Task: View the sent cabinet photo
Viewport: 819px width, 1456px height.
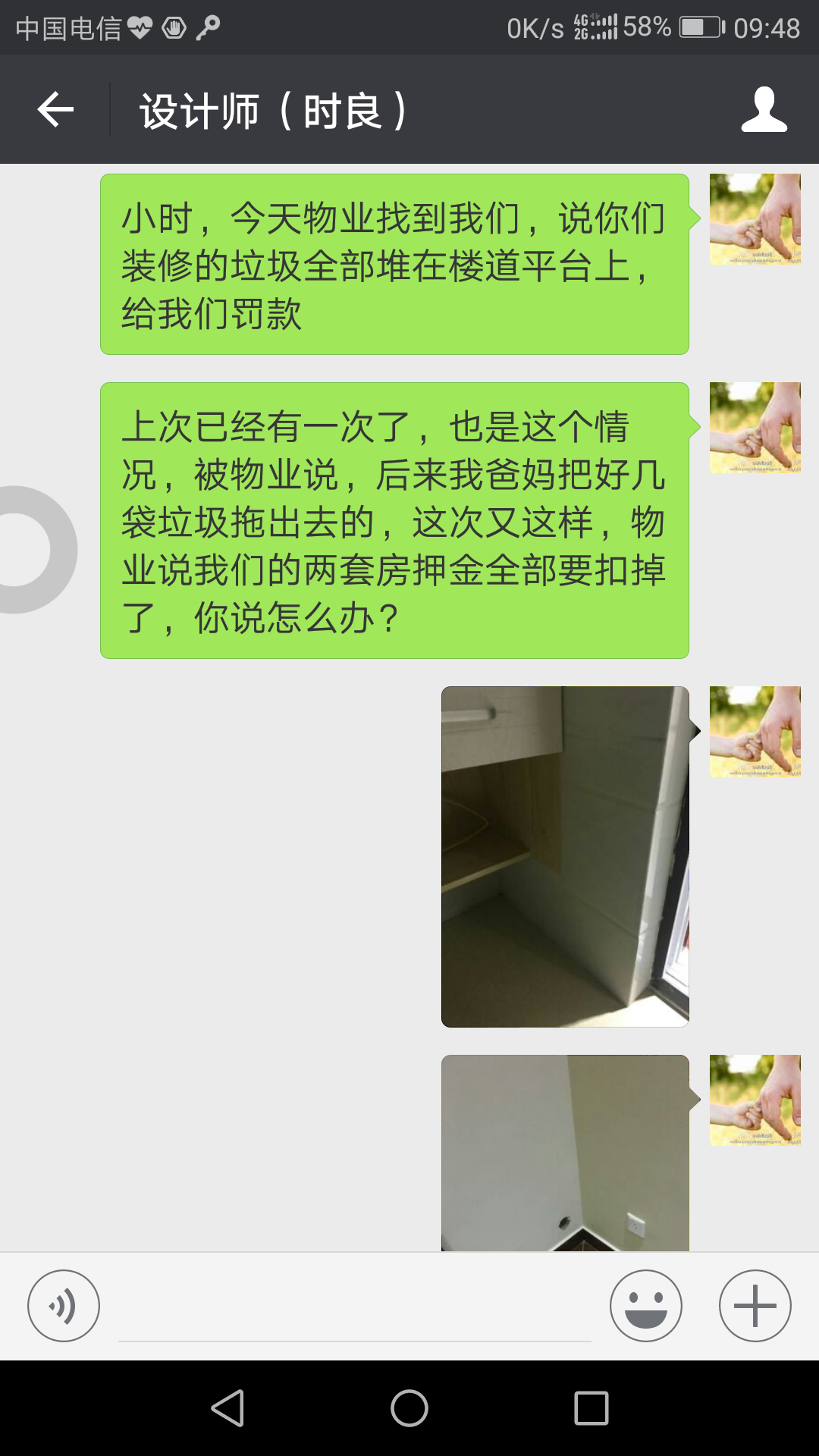Action: tap(565, 857)
